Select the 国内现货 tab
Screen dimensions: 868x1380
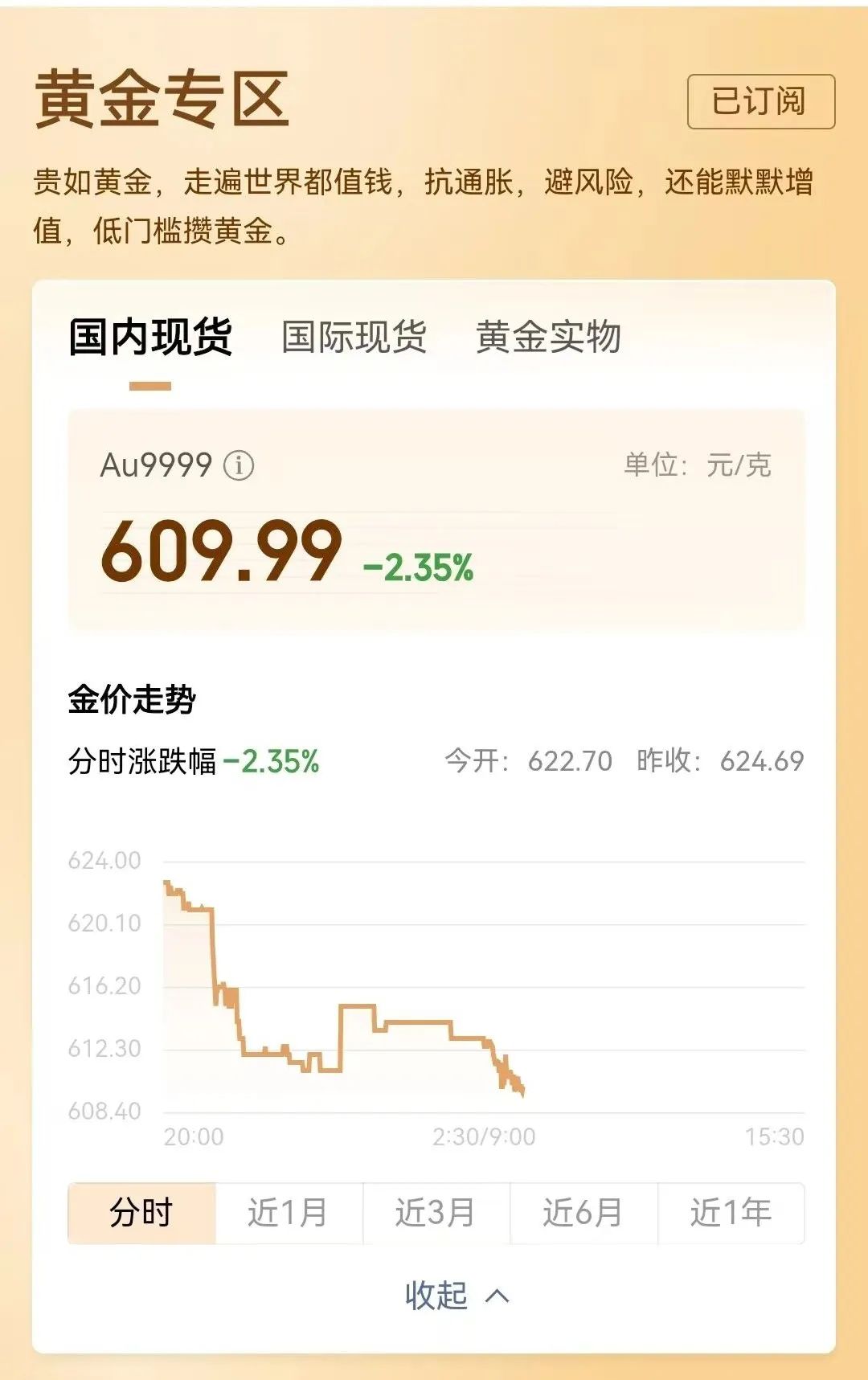point(147,338)
